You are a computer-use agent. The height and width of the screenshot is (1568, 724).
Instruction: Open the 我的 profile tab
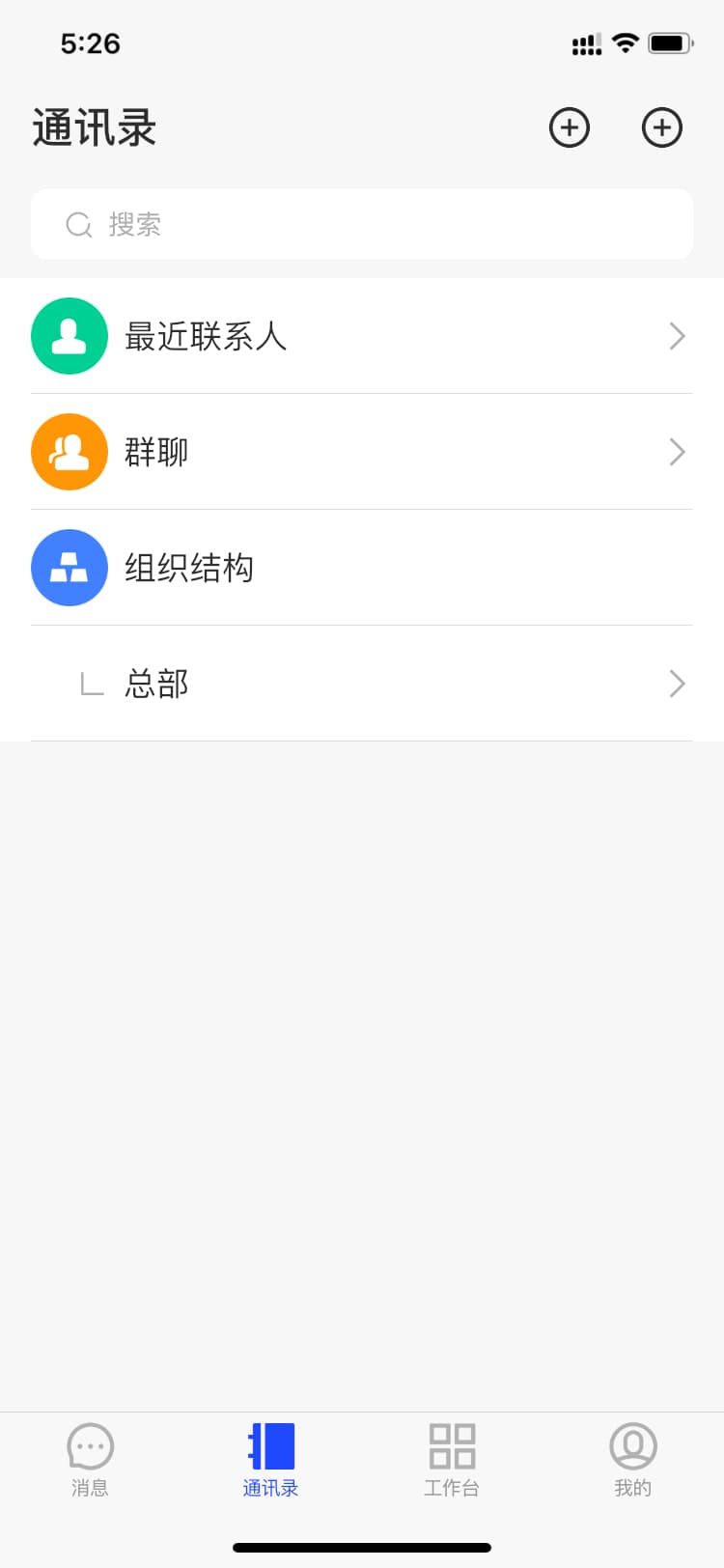[x=633, y=1459]
